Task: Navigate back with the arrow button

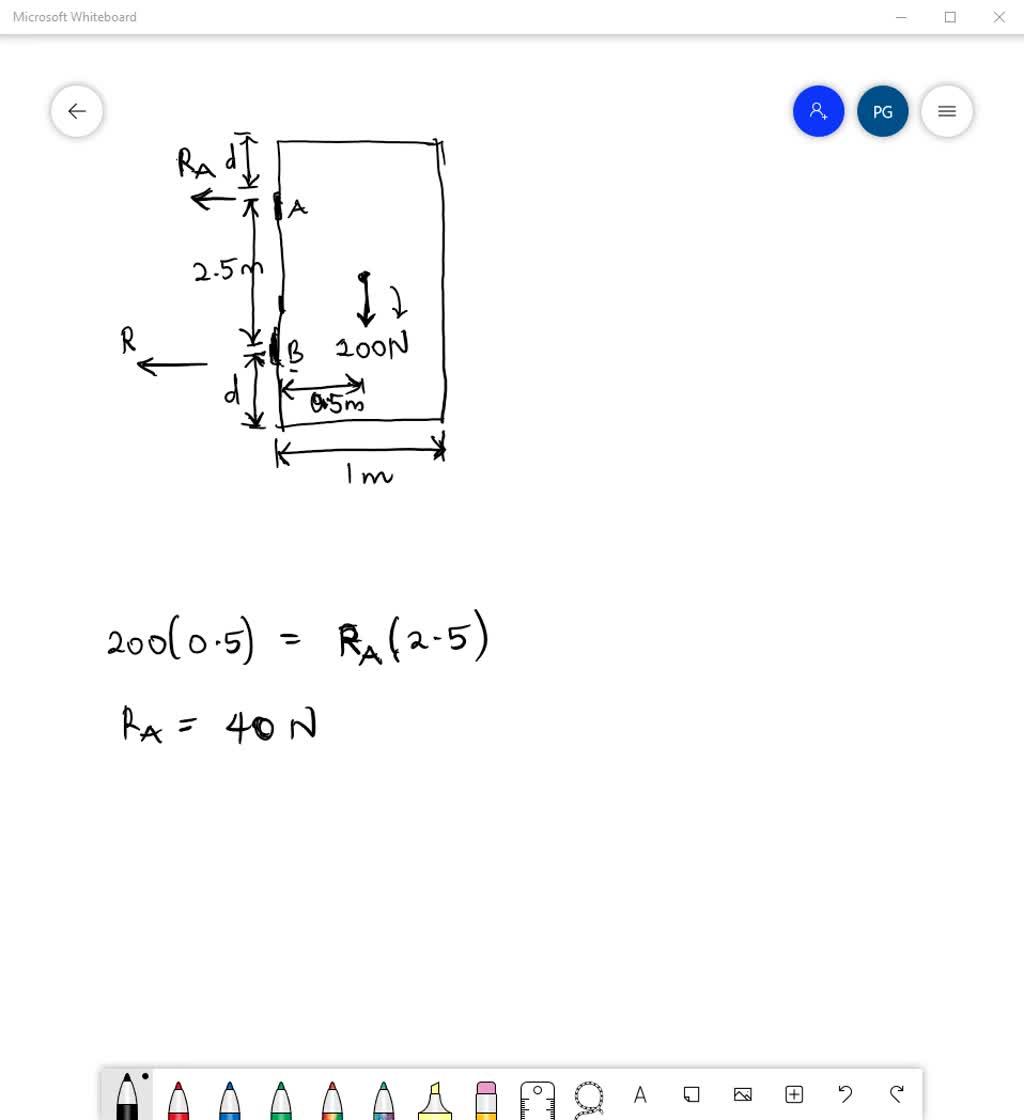Action: pyautogui.click(x=76, y=111)
